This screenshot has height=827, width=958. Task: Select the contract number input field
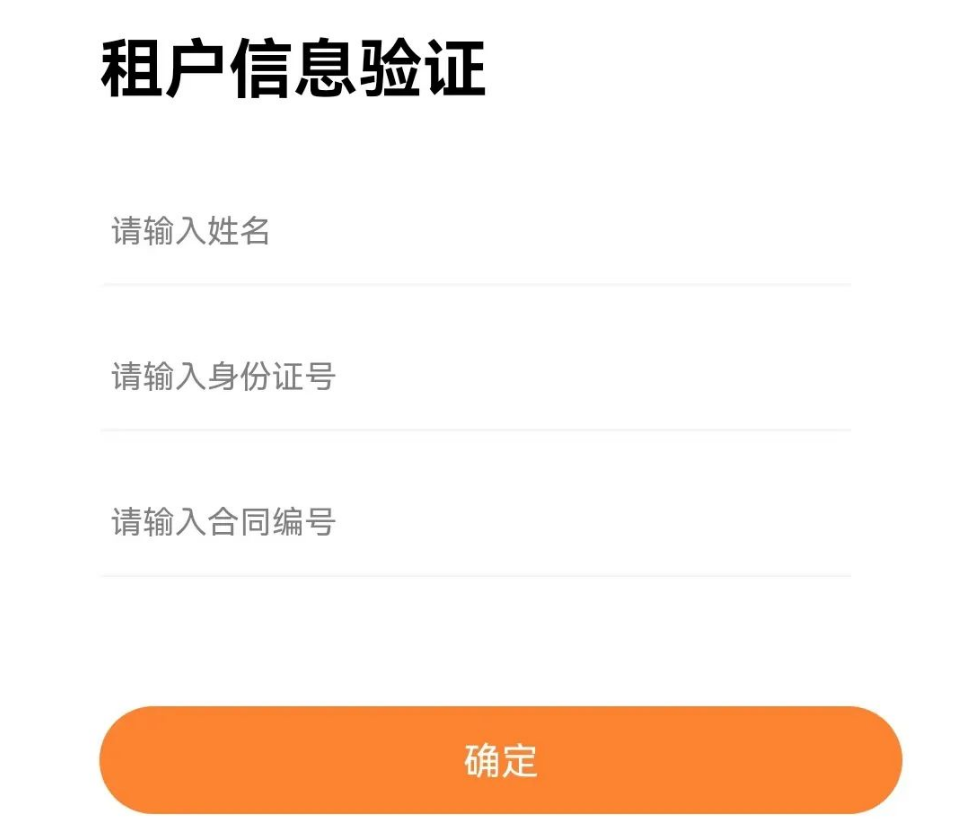click(x=475, y=522)
